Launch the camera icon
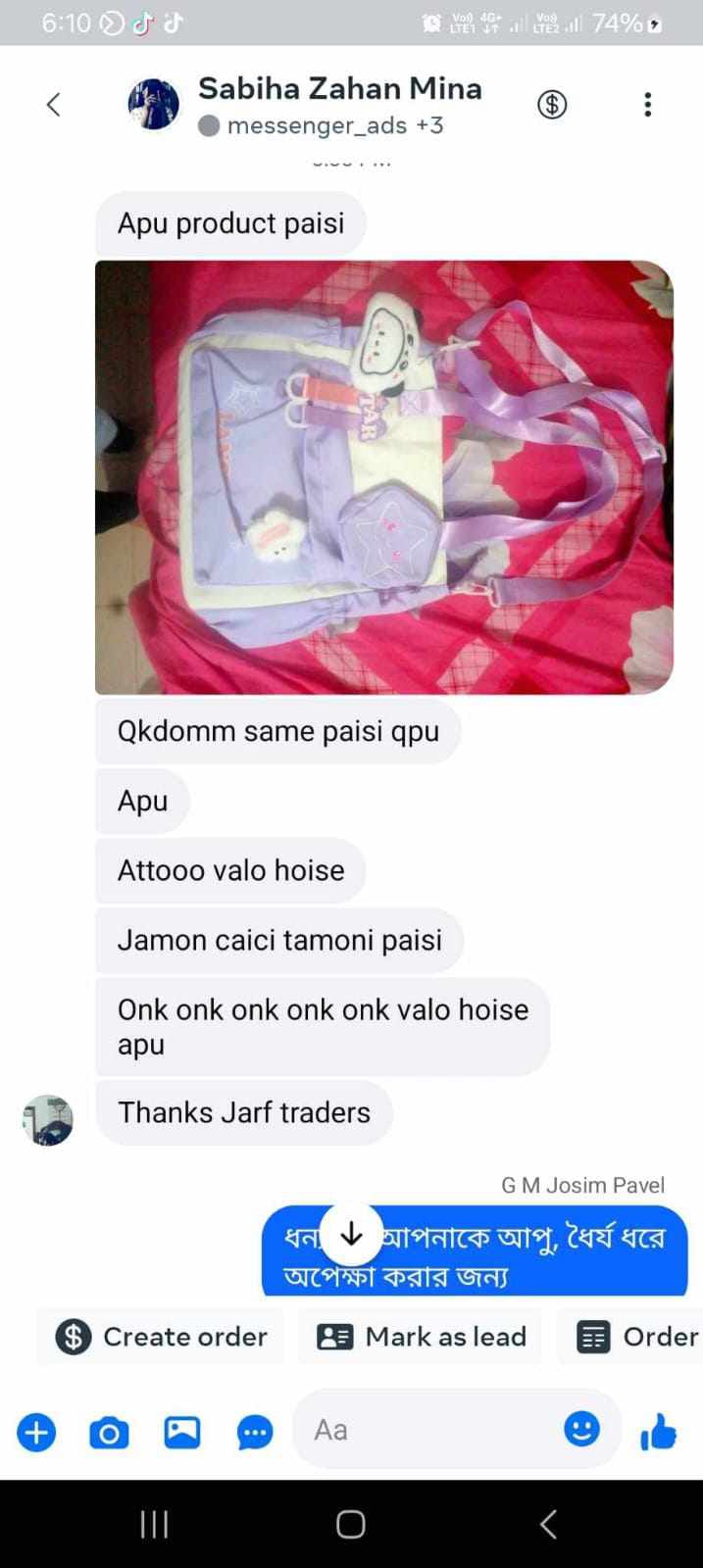 point(109,1433)
